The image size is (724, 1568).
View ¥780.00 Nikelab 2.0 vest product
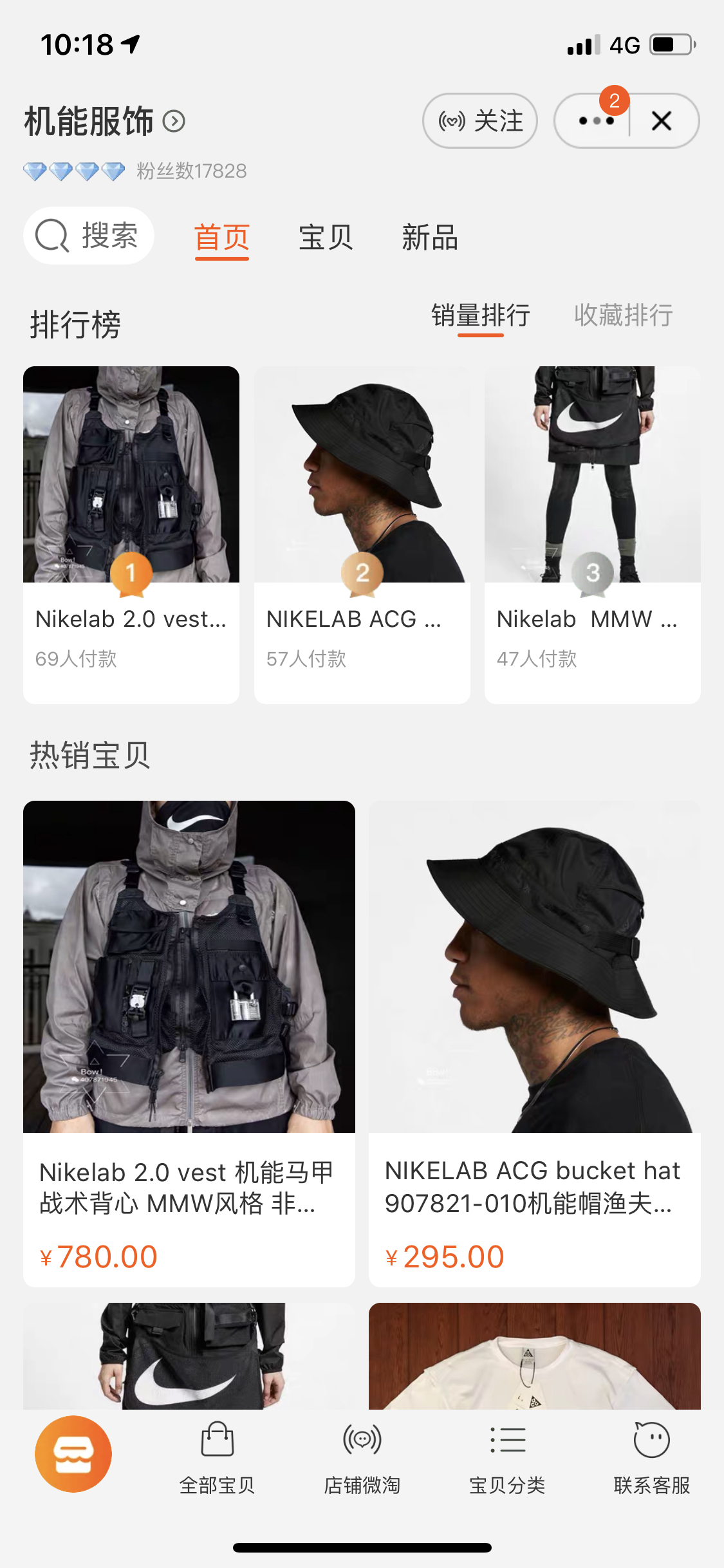[x=189, y=1043]
